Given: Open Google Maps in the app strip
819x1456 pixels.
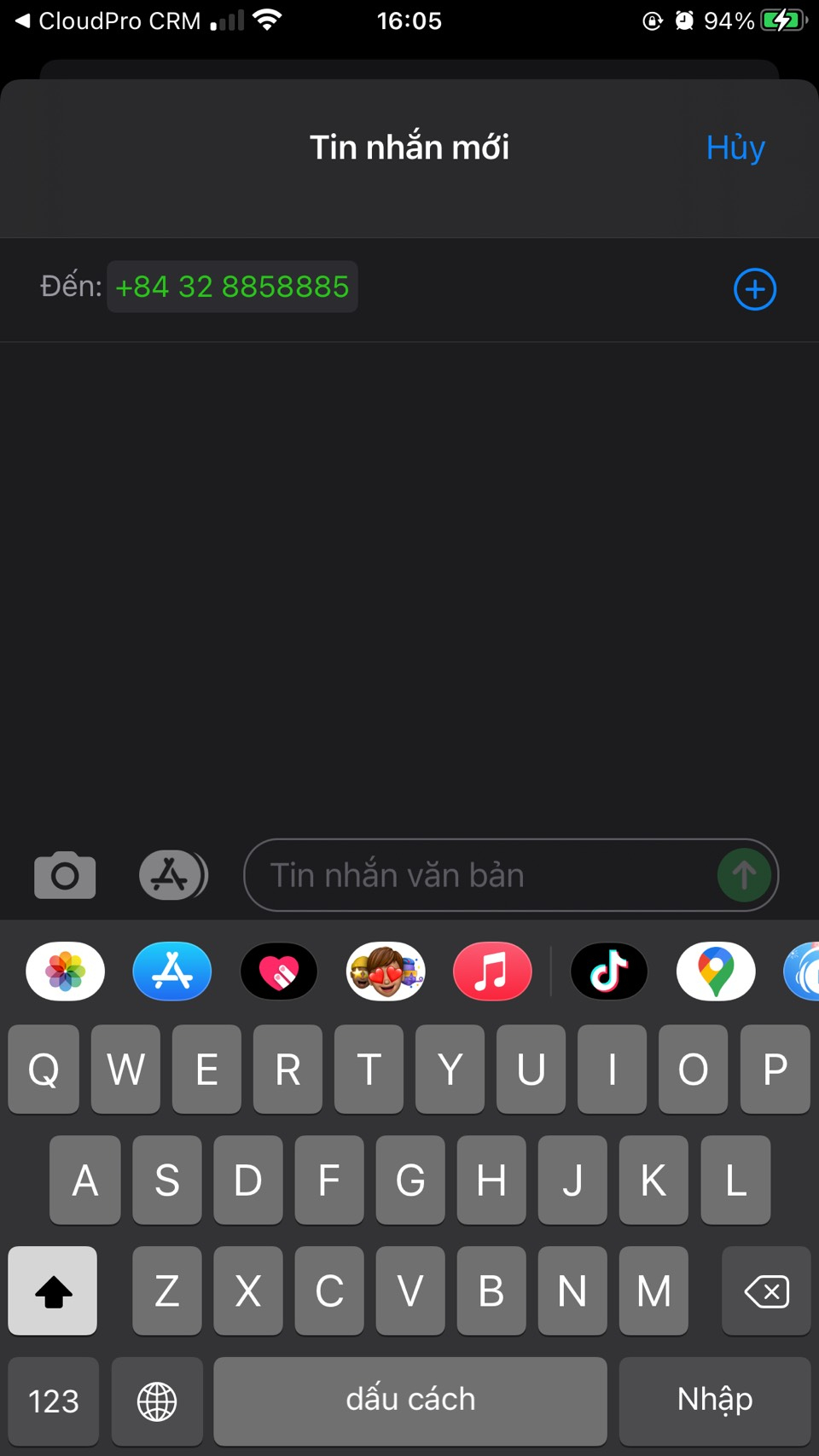Looking at the screenshot, I should pos(716,972).
